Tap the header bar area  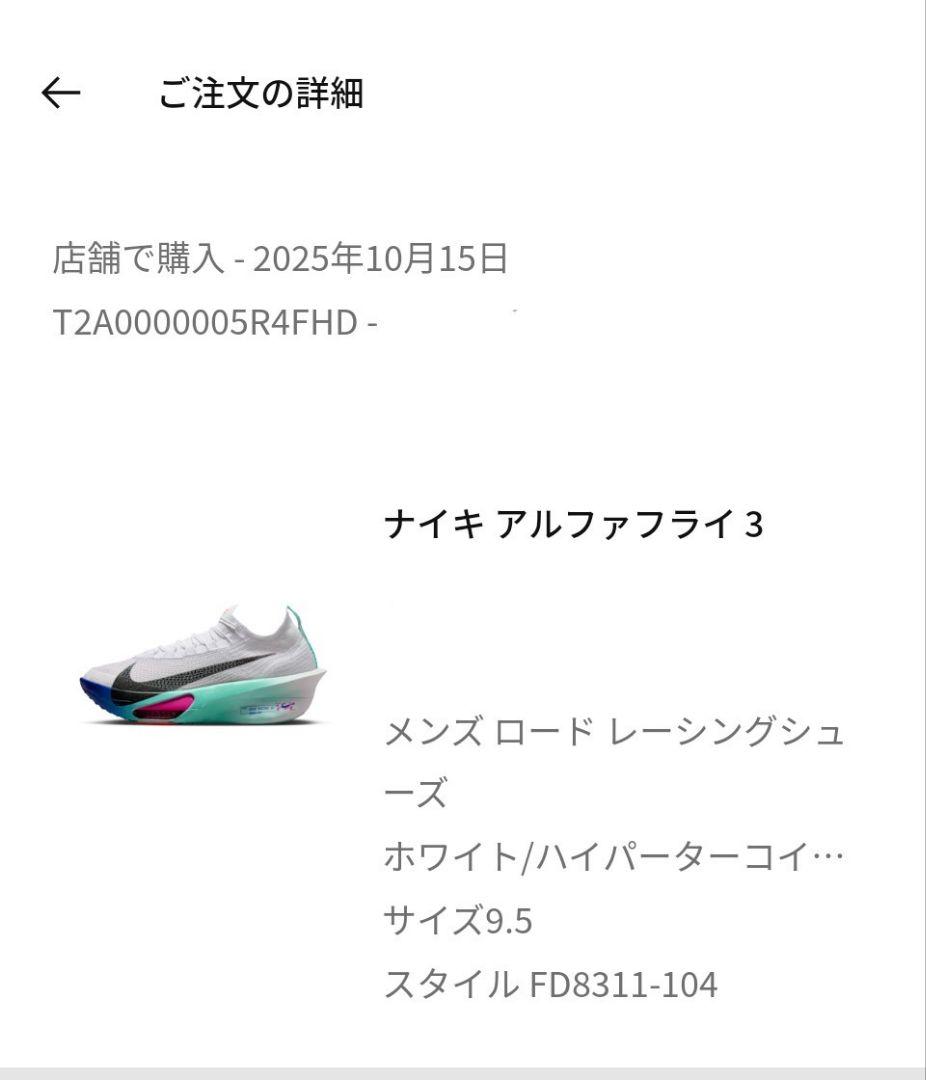pyautogui.click(x=463, y=93)
